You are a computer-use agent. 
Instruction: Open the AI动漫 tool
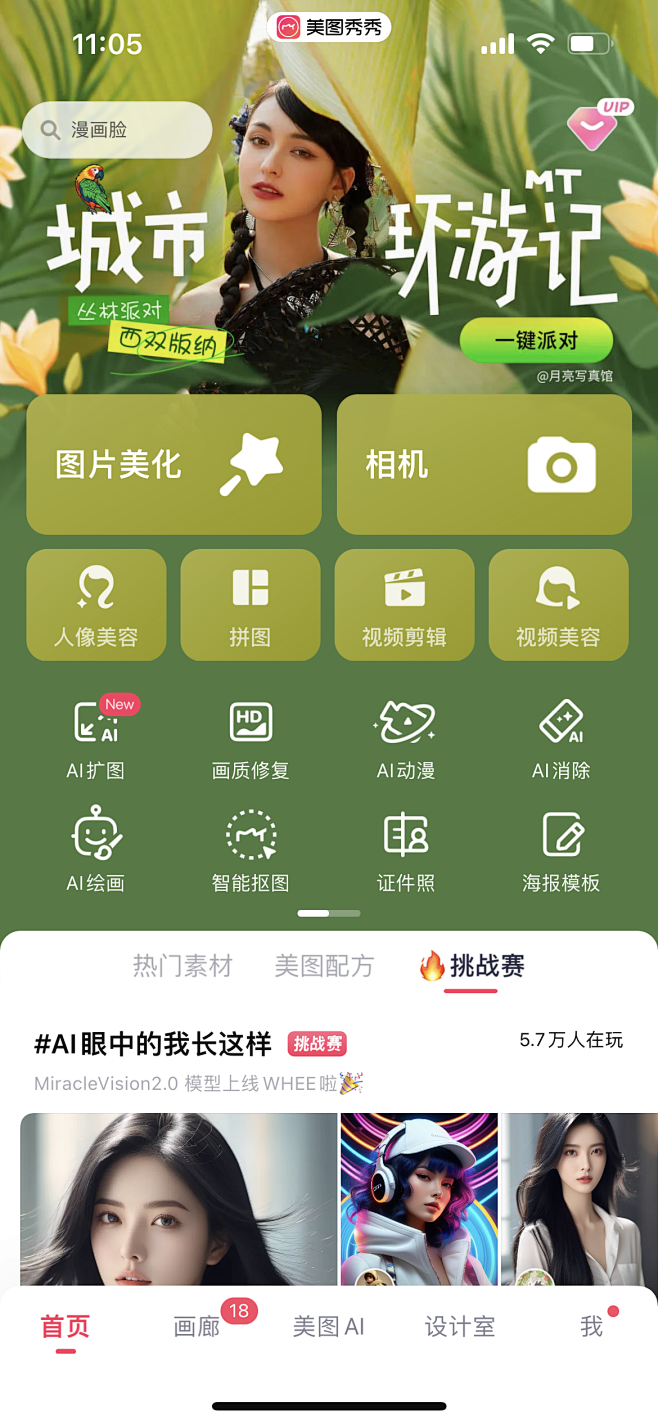[405, 738]
